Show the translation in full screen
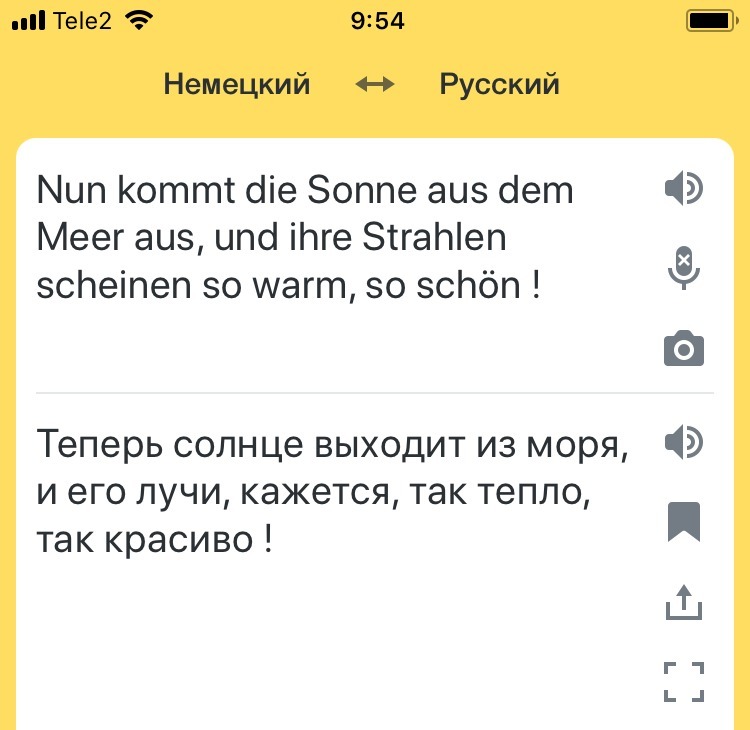The height and width of the screenshot is (730, 750). click(684, 682)
